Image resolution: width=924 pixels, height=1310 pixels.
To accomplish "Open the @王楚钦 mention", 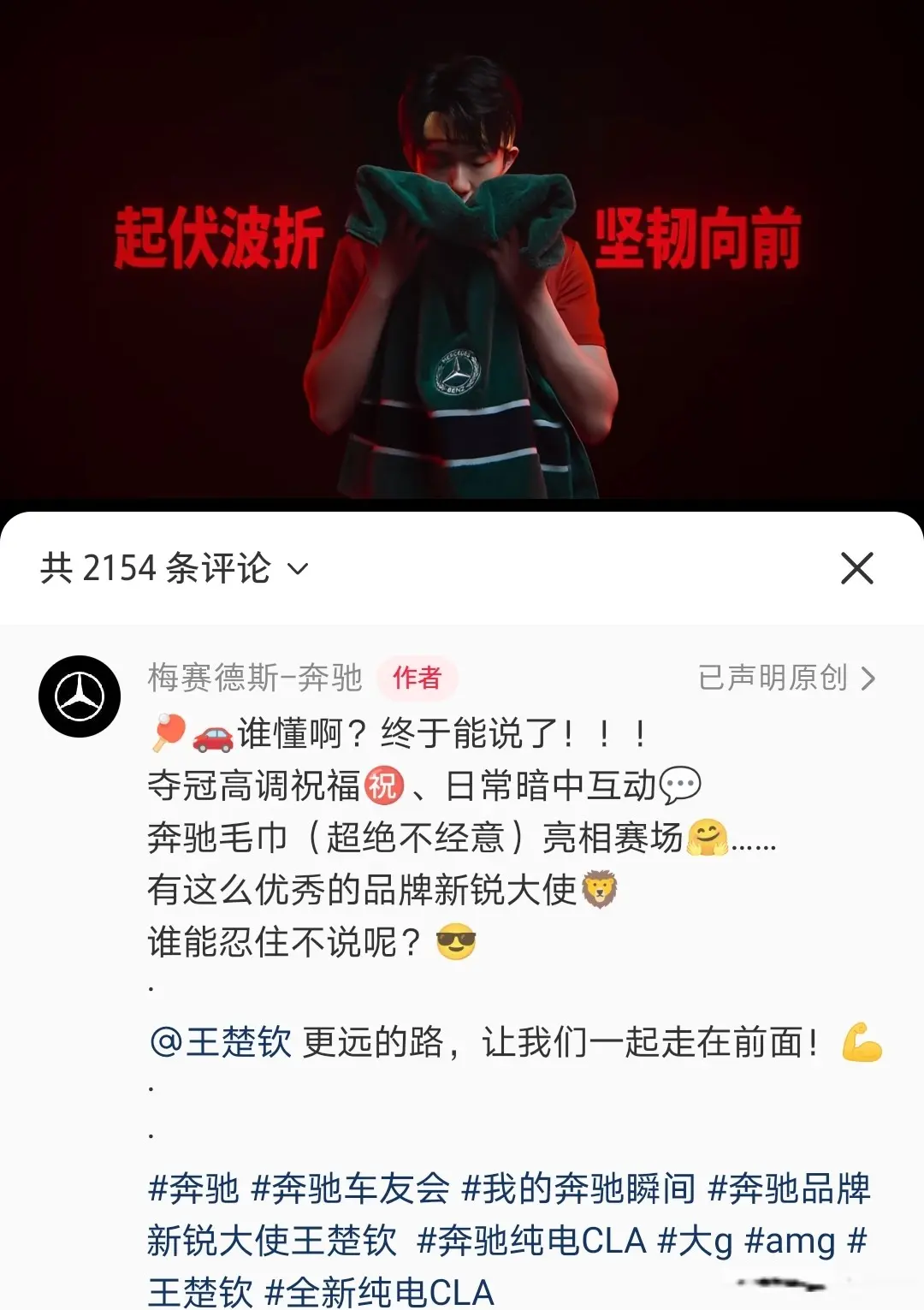I will pos(221,1043).
